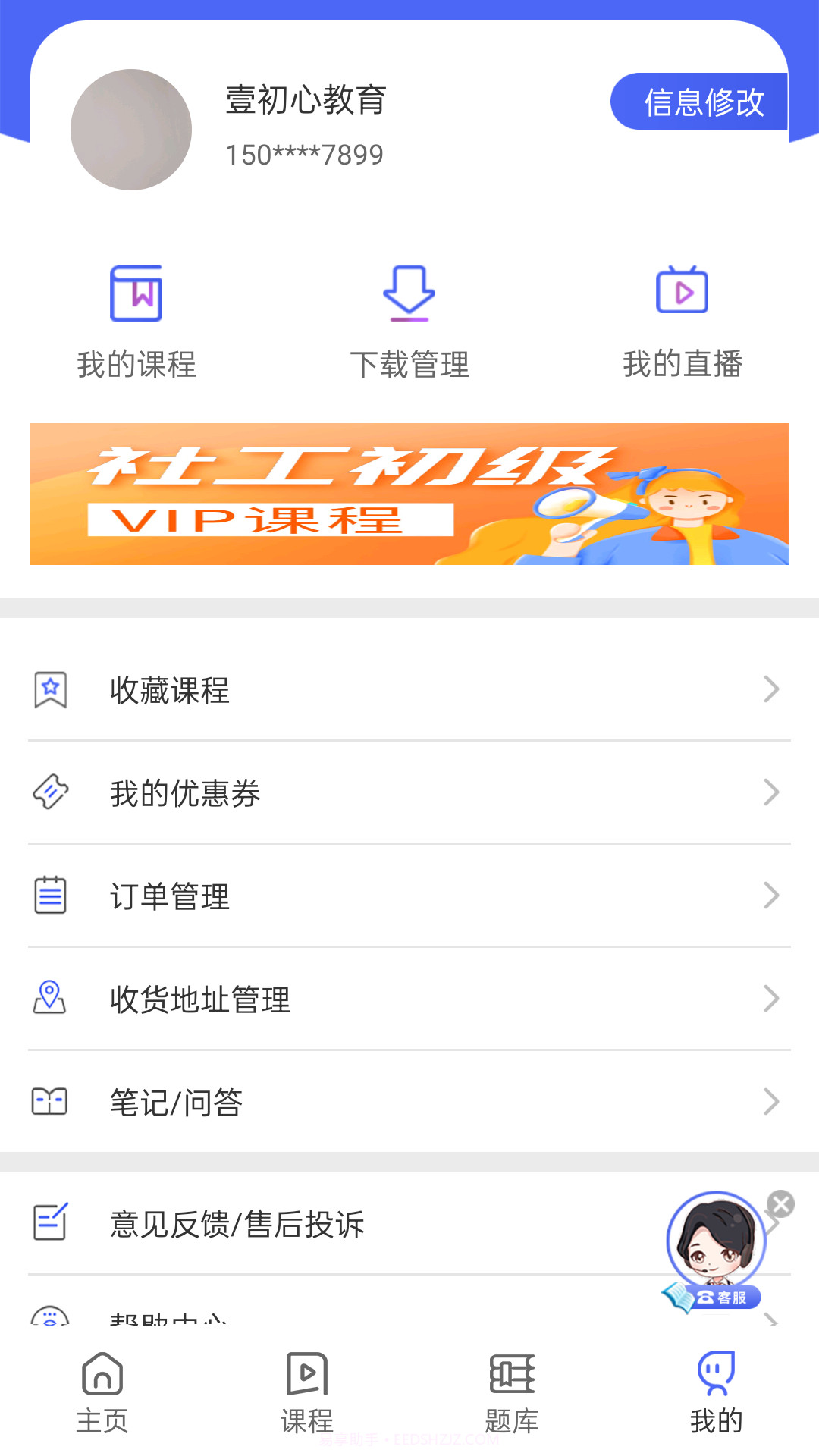This screenshot has width=819, height=1456.
Task: Open the 社工初级 VIP课程 banner
Action: [409, 494]
